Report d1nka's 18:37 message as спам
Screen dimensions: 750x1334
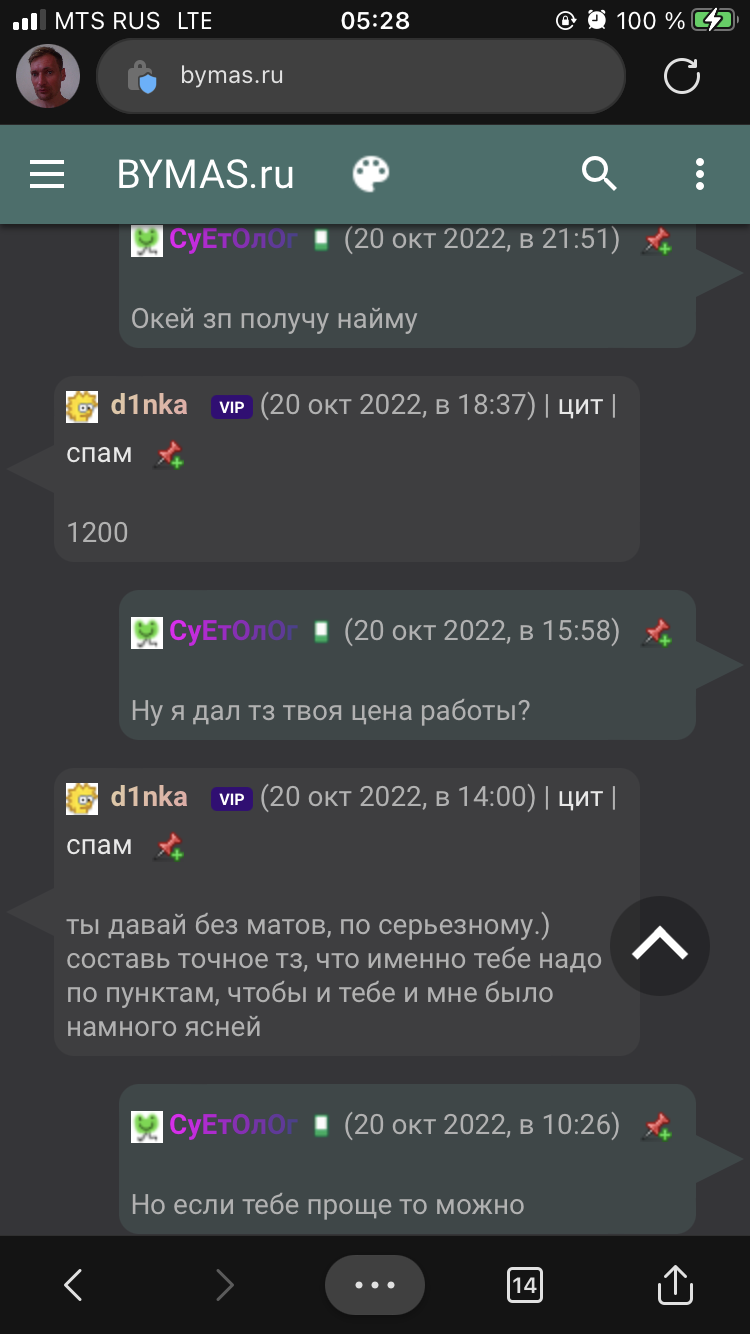[x=99, y=453]
